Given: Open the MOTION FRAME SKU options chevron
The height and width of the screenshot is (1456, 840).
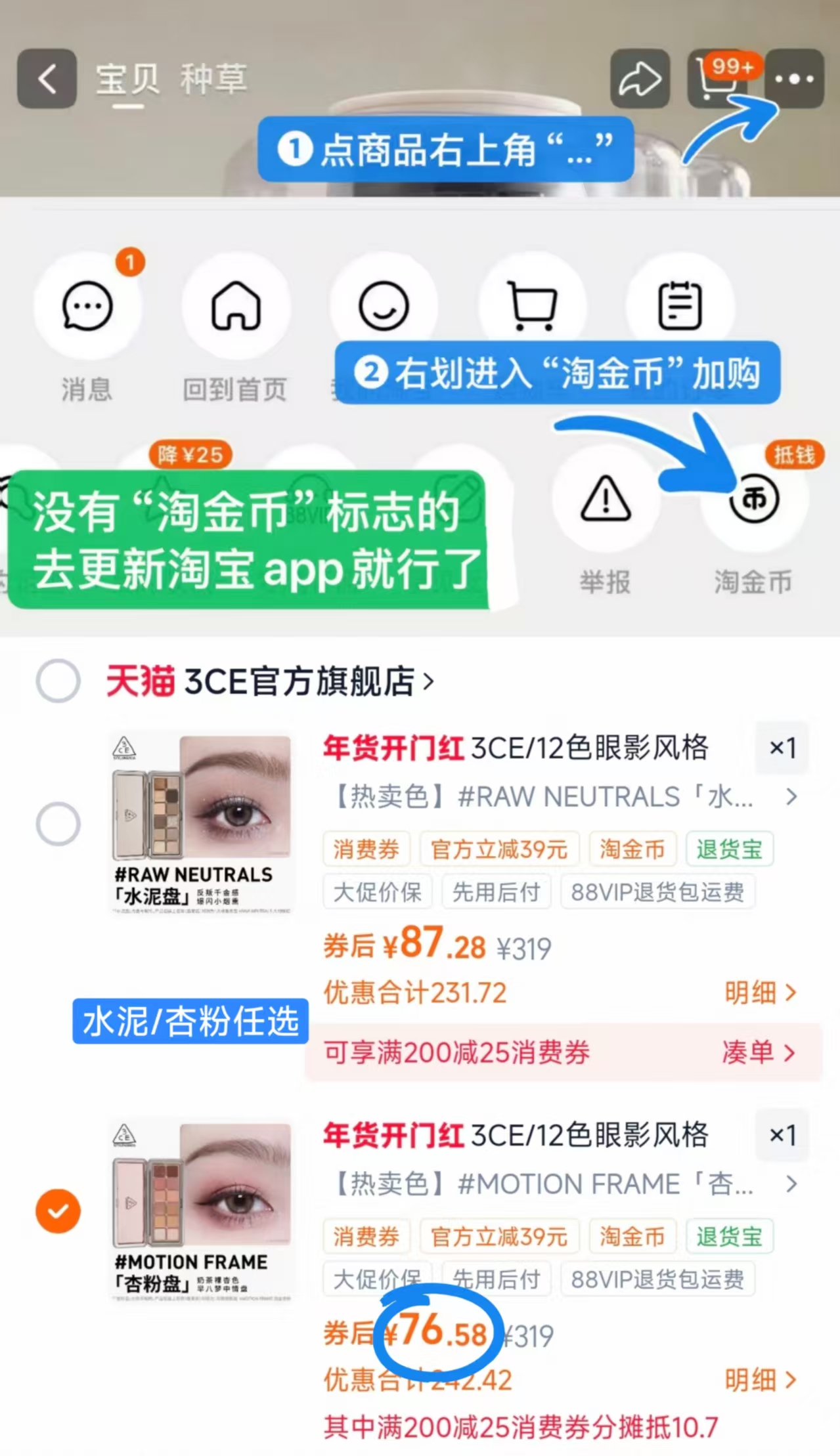Looking at the screenshot, I should pyautogui.click(x=791, y=1184).
